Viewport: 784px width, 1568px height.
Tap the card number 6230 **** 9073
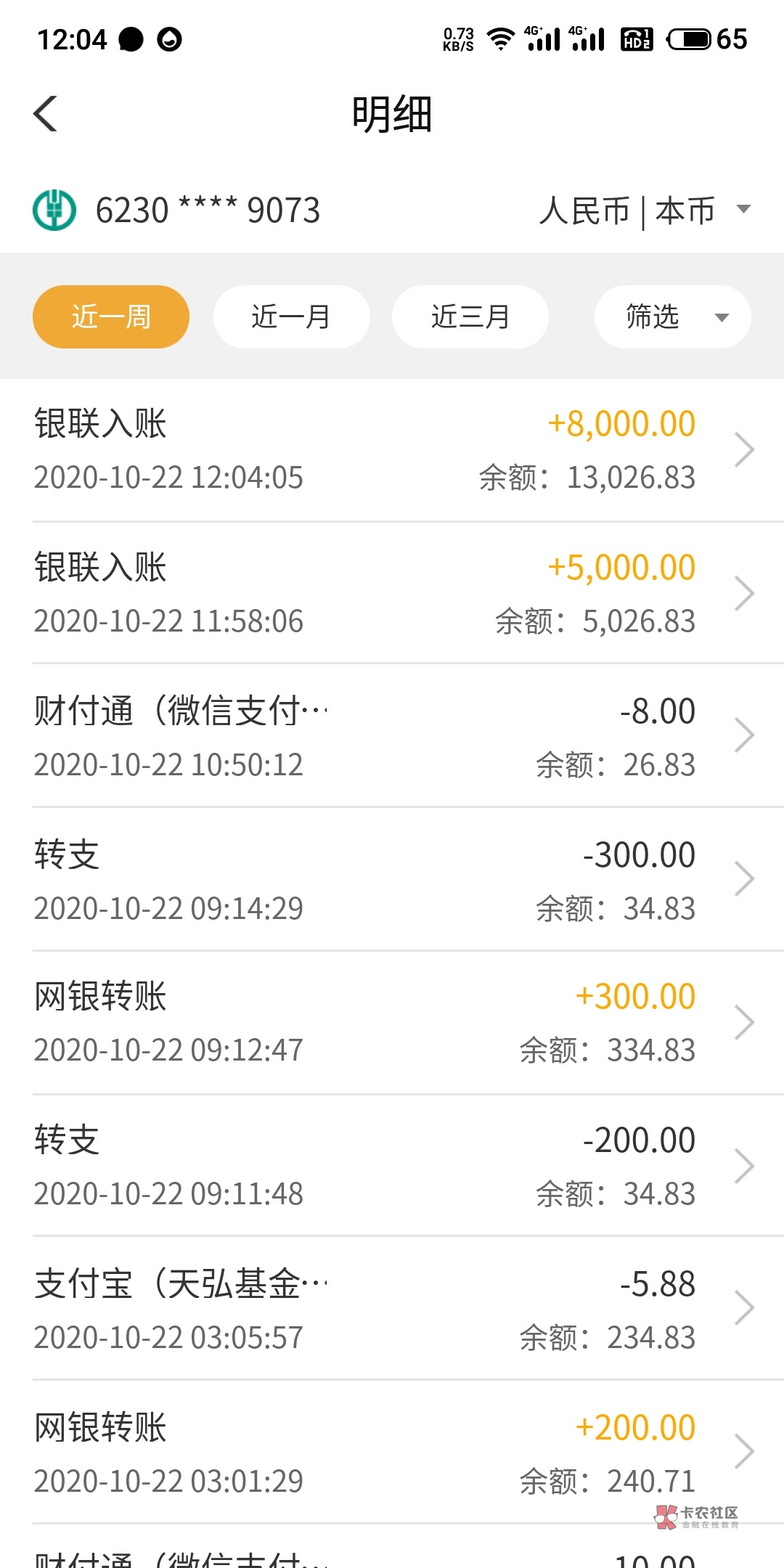[x=207, y=211]
